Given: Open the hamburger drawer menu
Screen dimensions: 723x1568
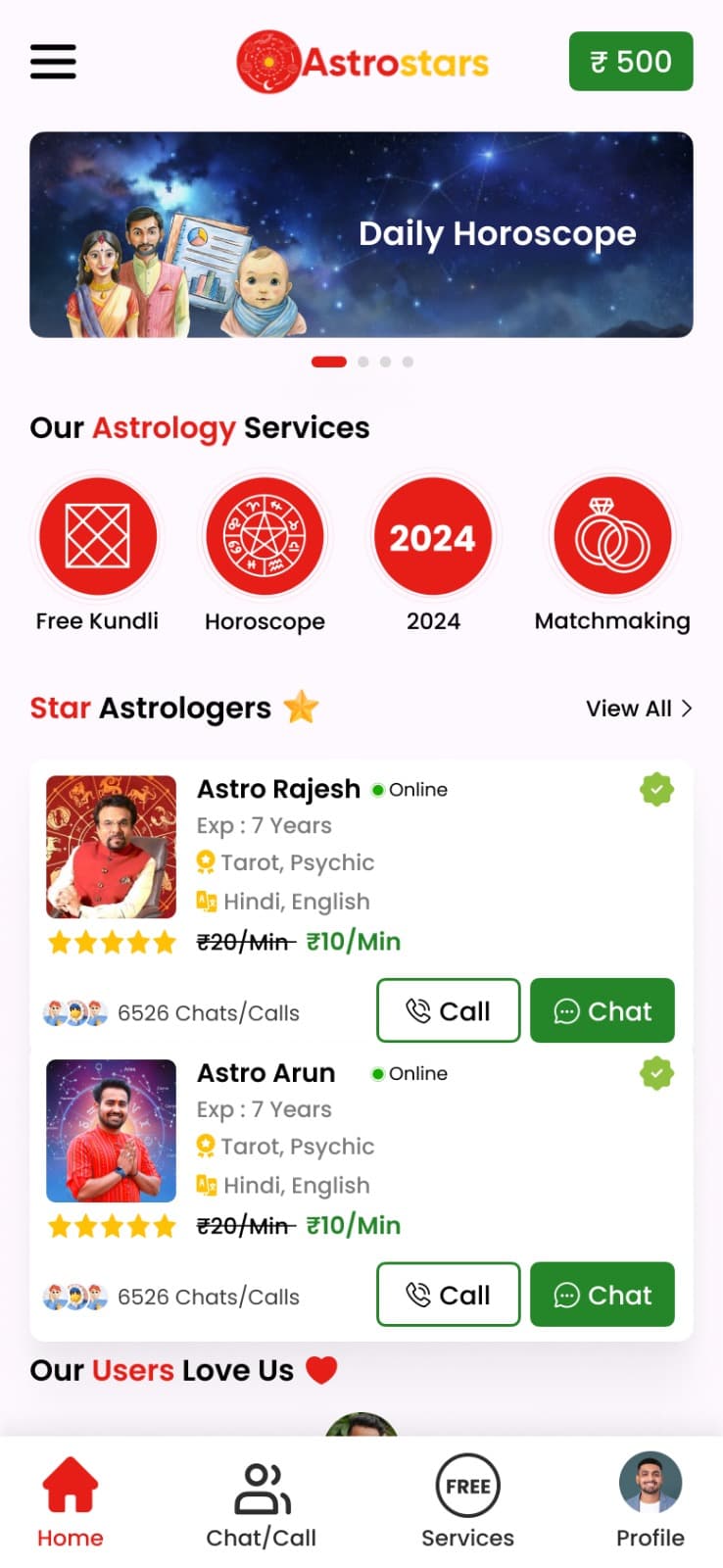Looking at the screenshot, I should coord(53,61).
